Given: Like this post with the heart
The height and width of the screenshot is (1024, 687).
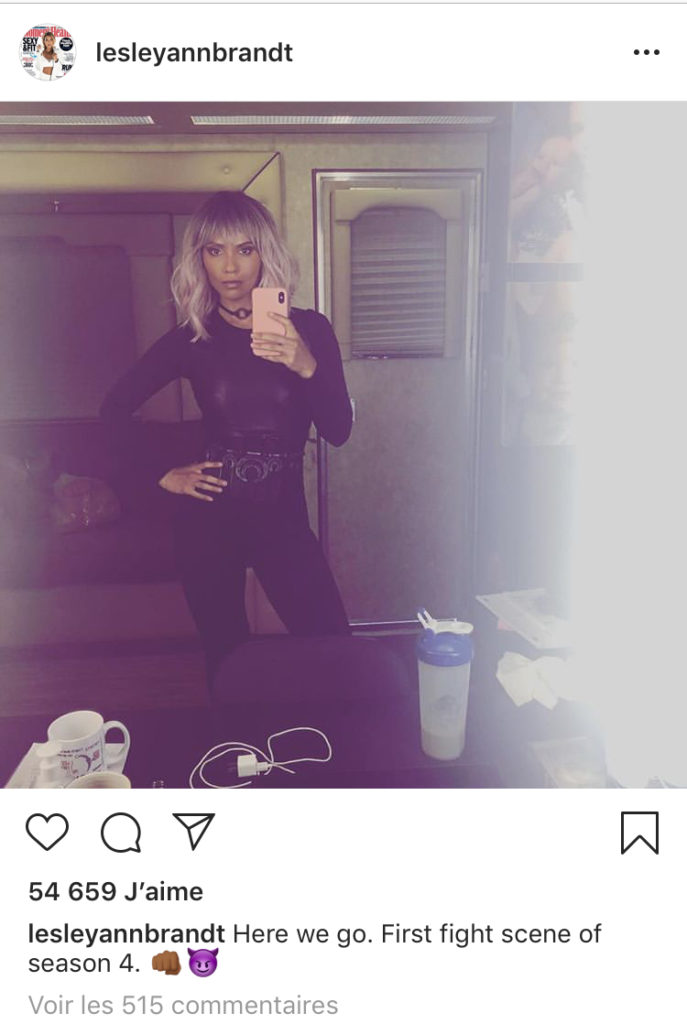Looking at the screenshot, I should [x=47, y=832].
